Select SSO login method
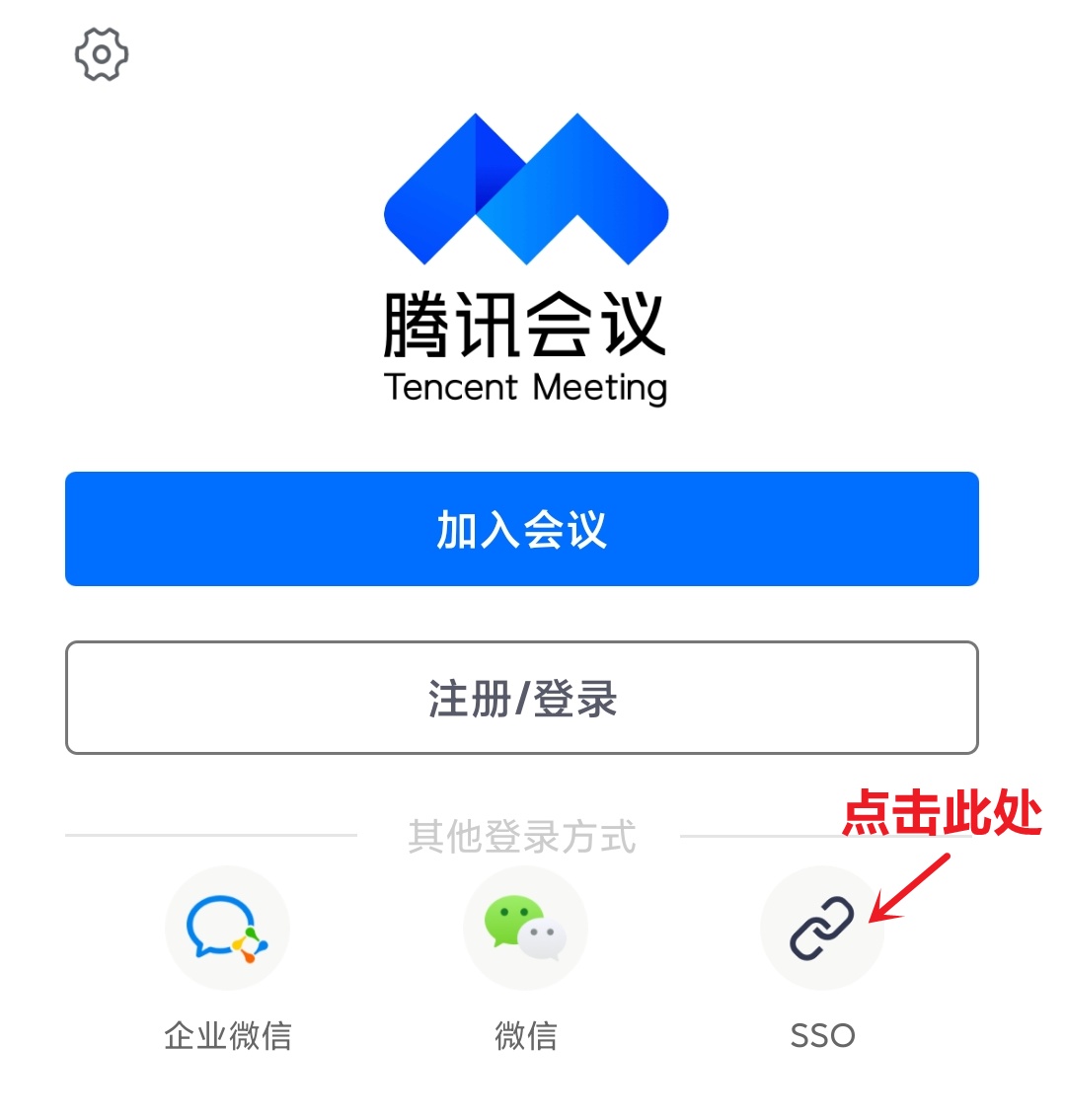1065x1120 pixels. [821, 929]
